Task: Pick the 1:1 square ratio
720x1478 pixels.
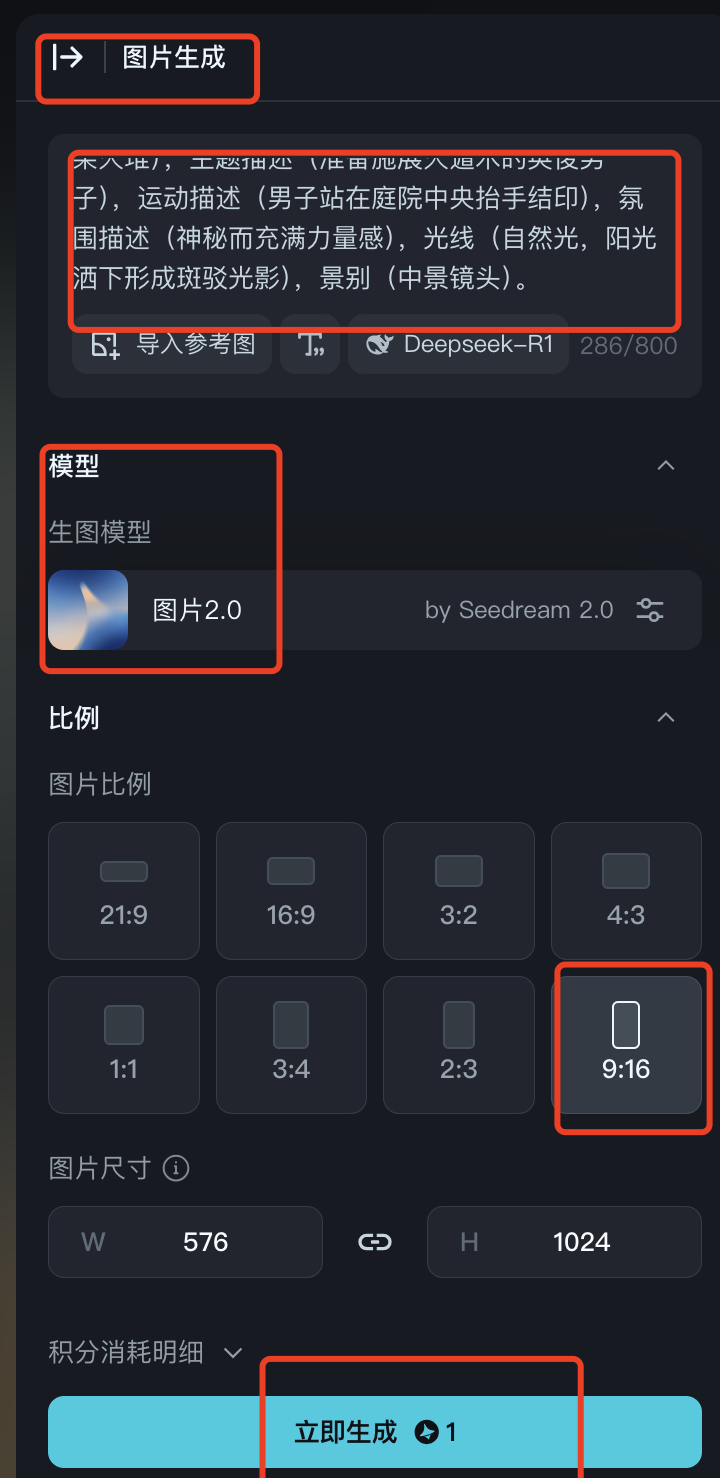Action: pos(124,1045)
